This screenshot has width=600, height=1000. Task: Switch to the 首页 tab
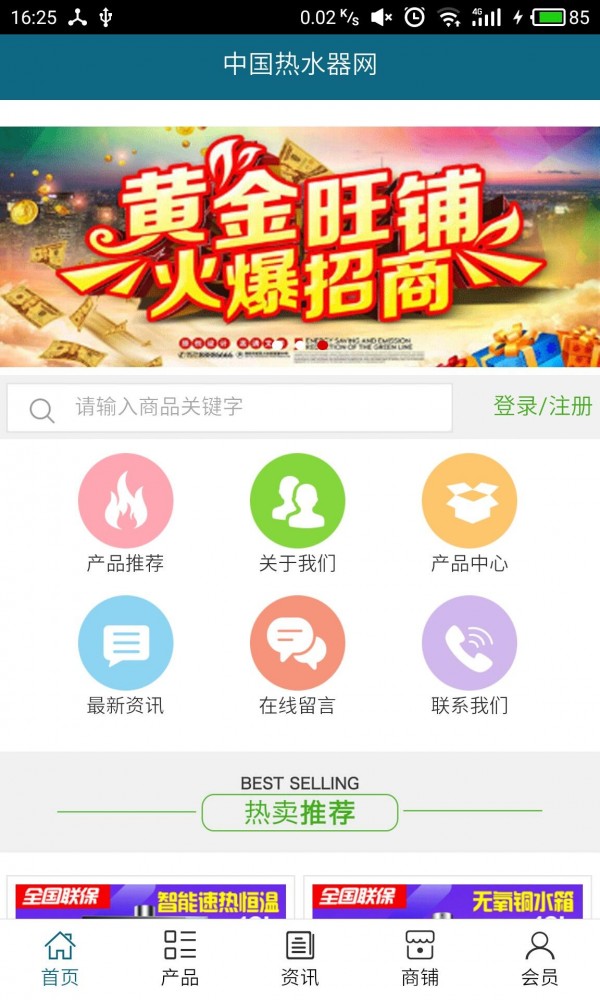pos(60,958)
